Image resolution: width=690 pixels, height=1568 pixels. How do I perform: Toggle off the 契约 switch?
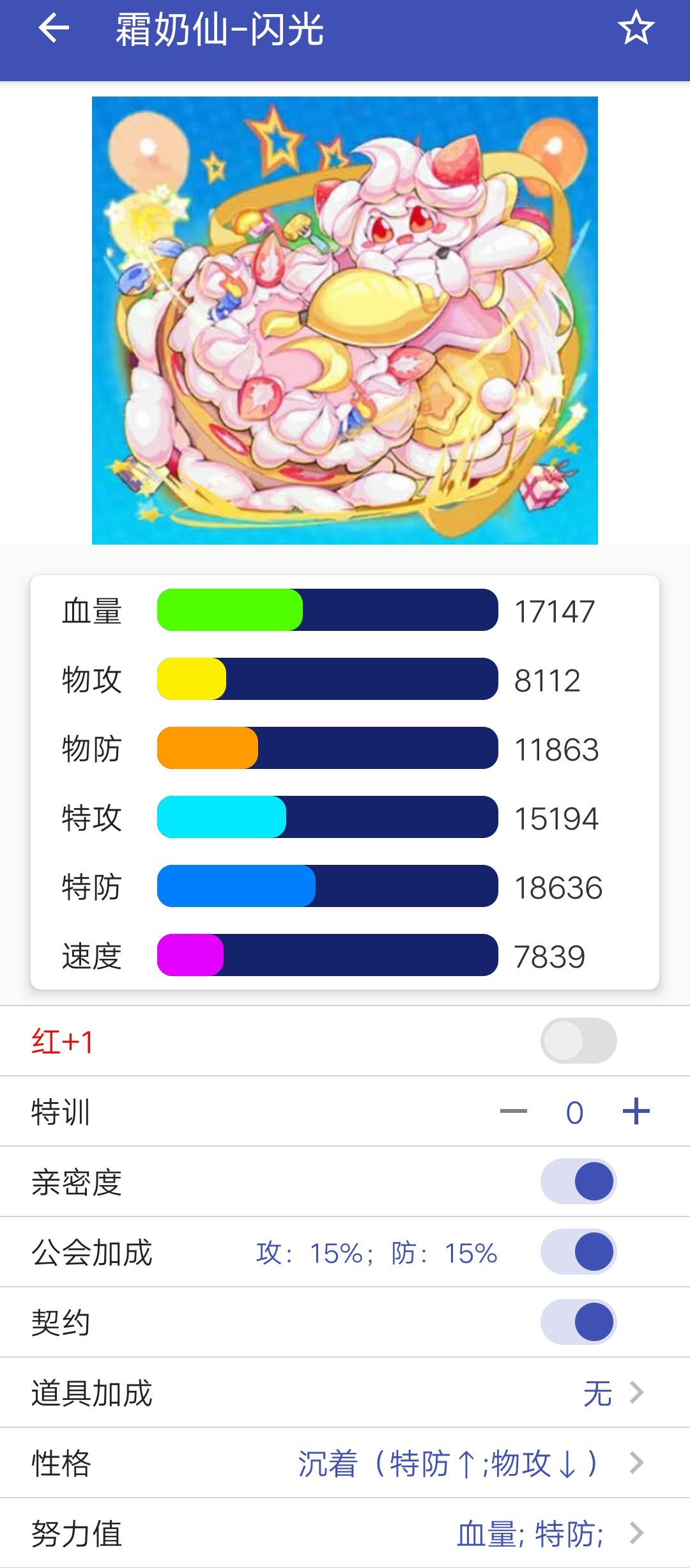pos(578,1322)
